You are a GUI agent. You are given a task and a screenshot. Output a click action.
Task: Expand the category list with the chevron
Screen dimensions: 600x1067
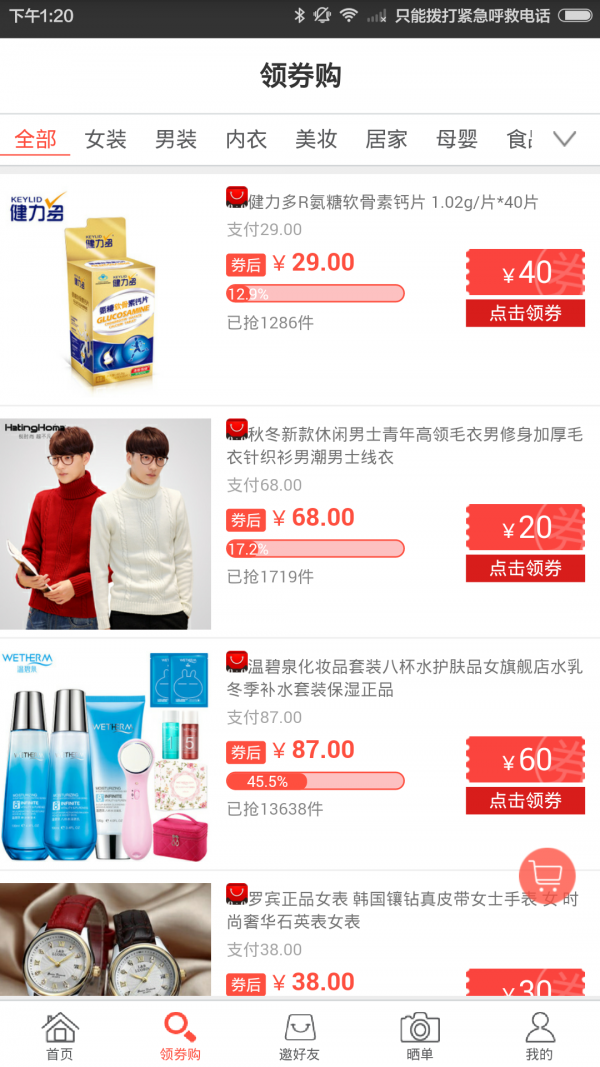(565, 139)
